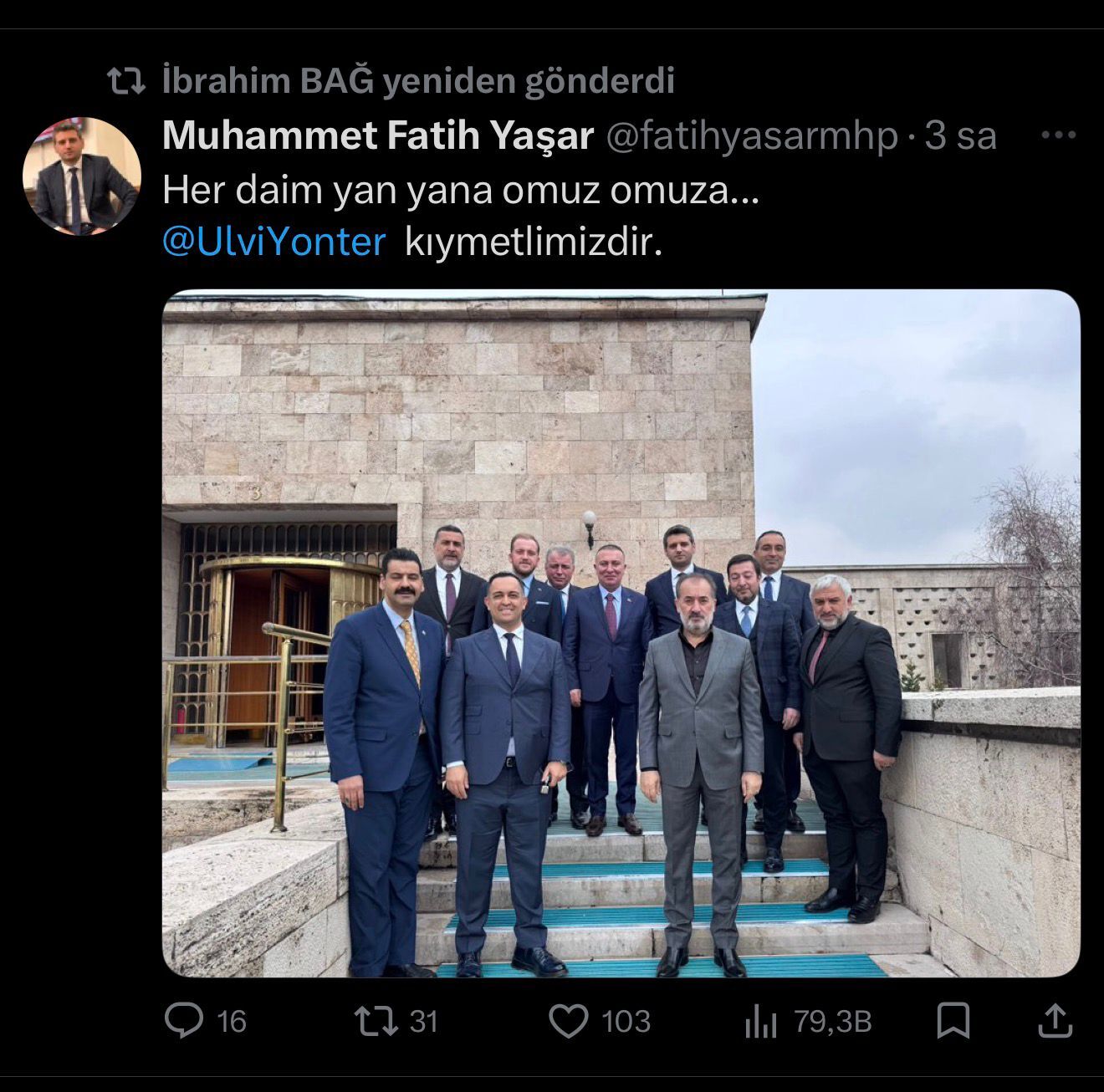Open the tweet's three-dot overflow menu

[x=1057, y=135]
